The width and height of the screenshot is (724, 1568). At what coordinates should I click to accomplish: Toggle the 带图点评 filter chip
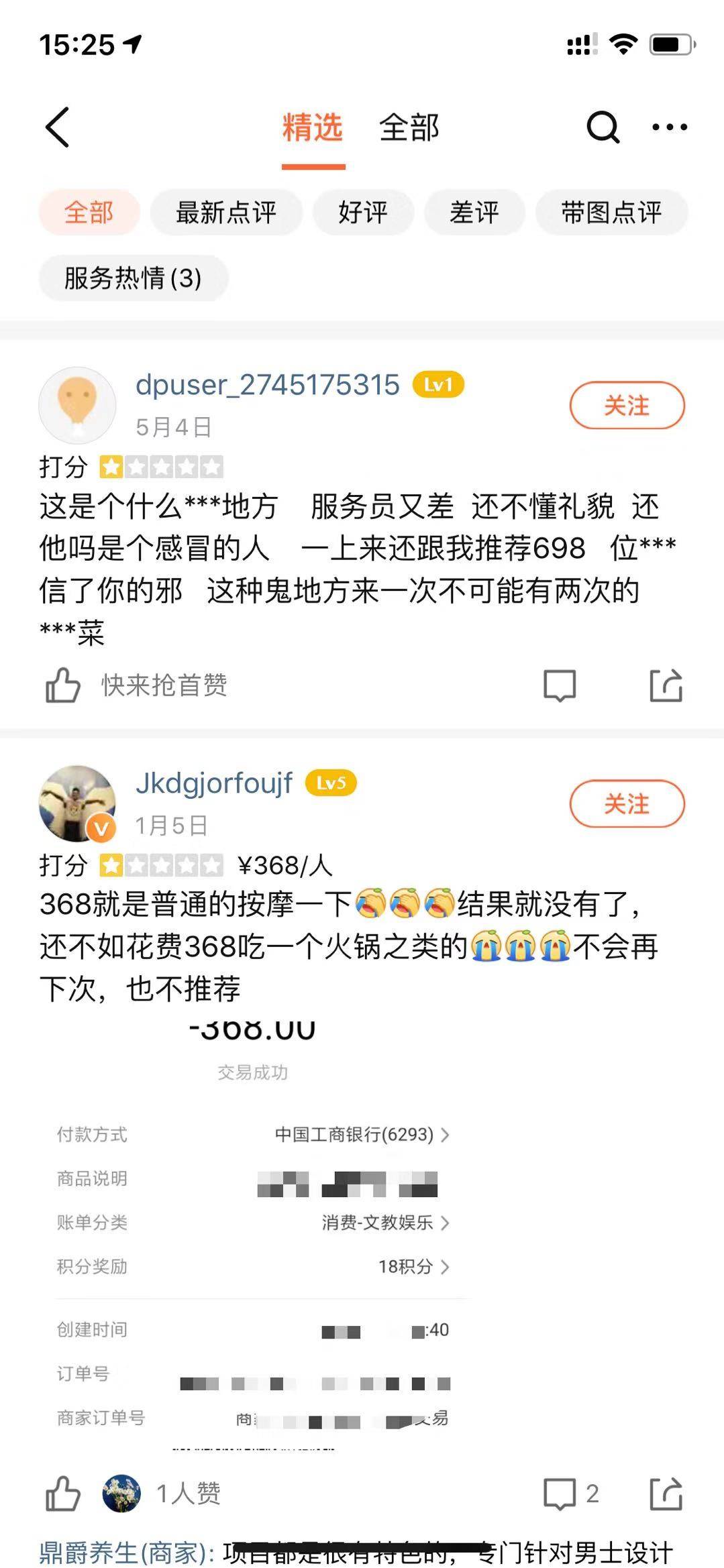click(611, 213)
